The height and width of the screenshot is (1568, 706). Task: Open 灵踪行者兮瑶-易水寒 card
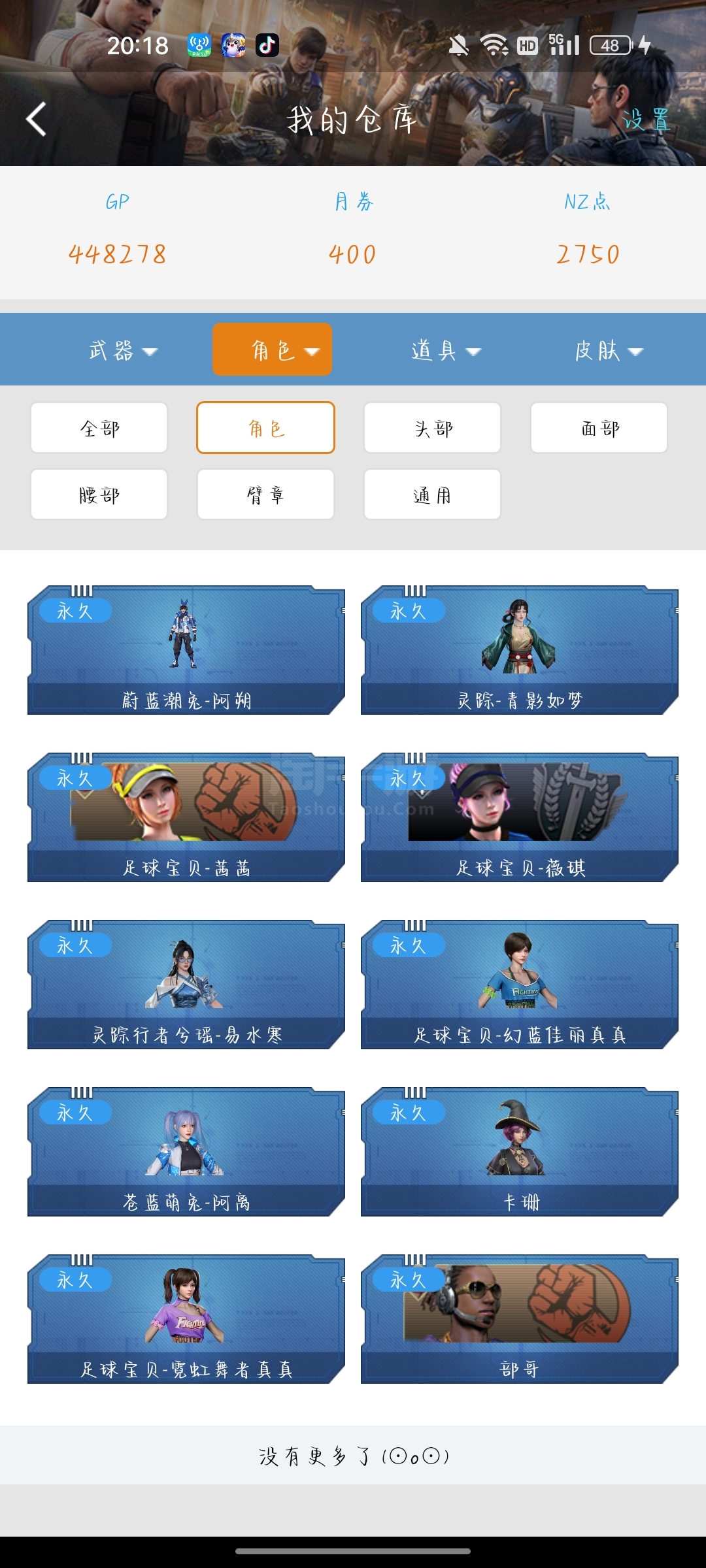coord(186,985)
